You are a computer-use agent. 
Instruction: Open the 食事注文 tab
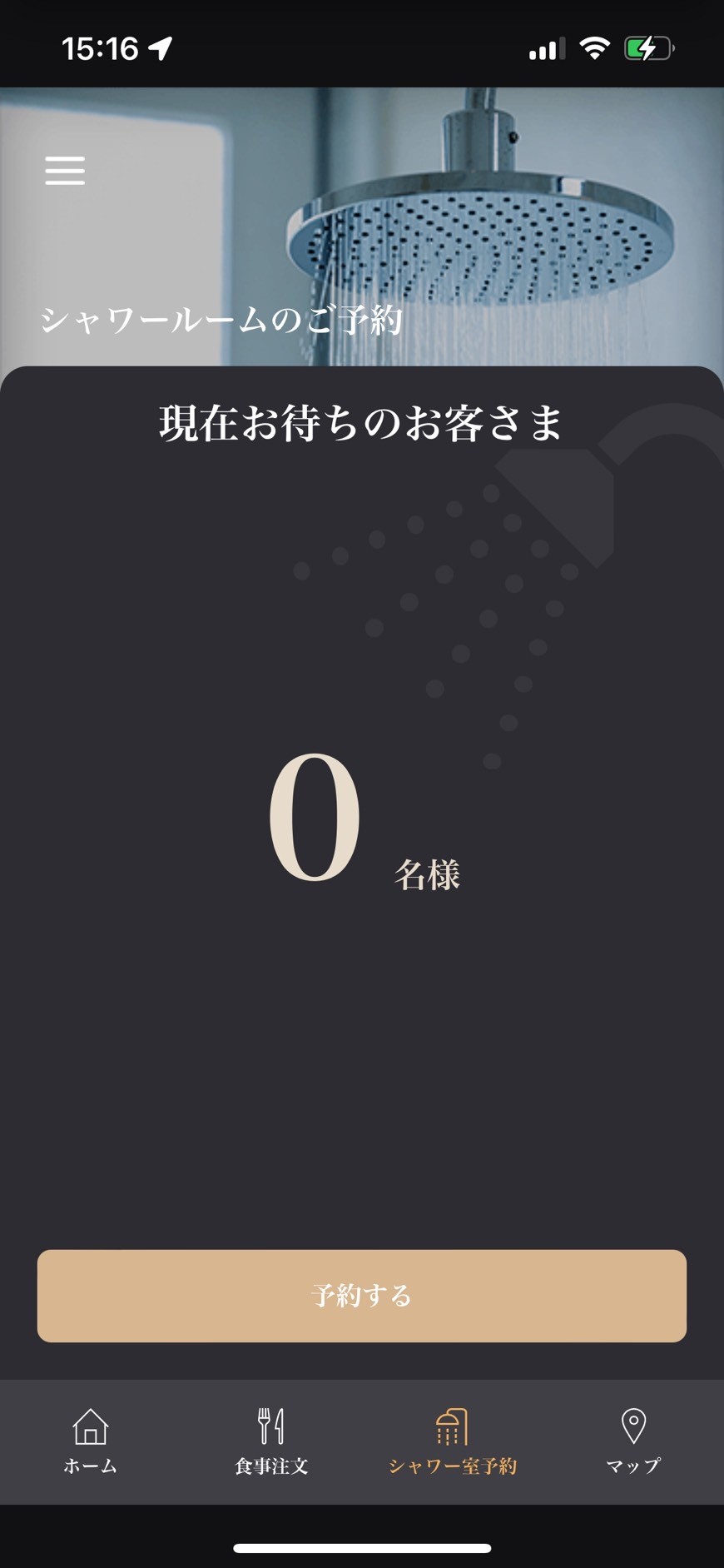click(271, 1441)
